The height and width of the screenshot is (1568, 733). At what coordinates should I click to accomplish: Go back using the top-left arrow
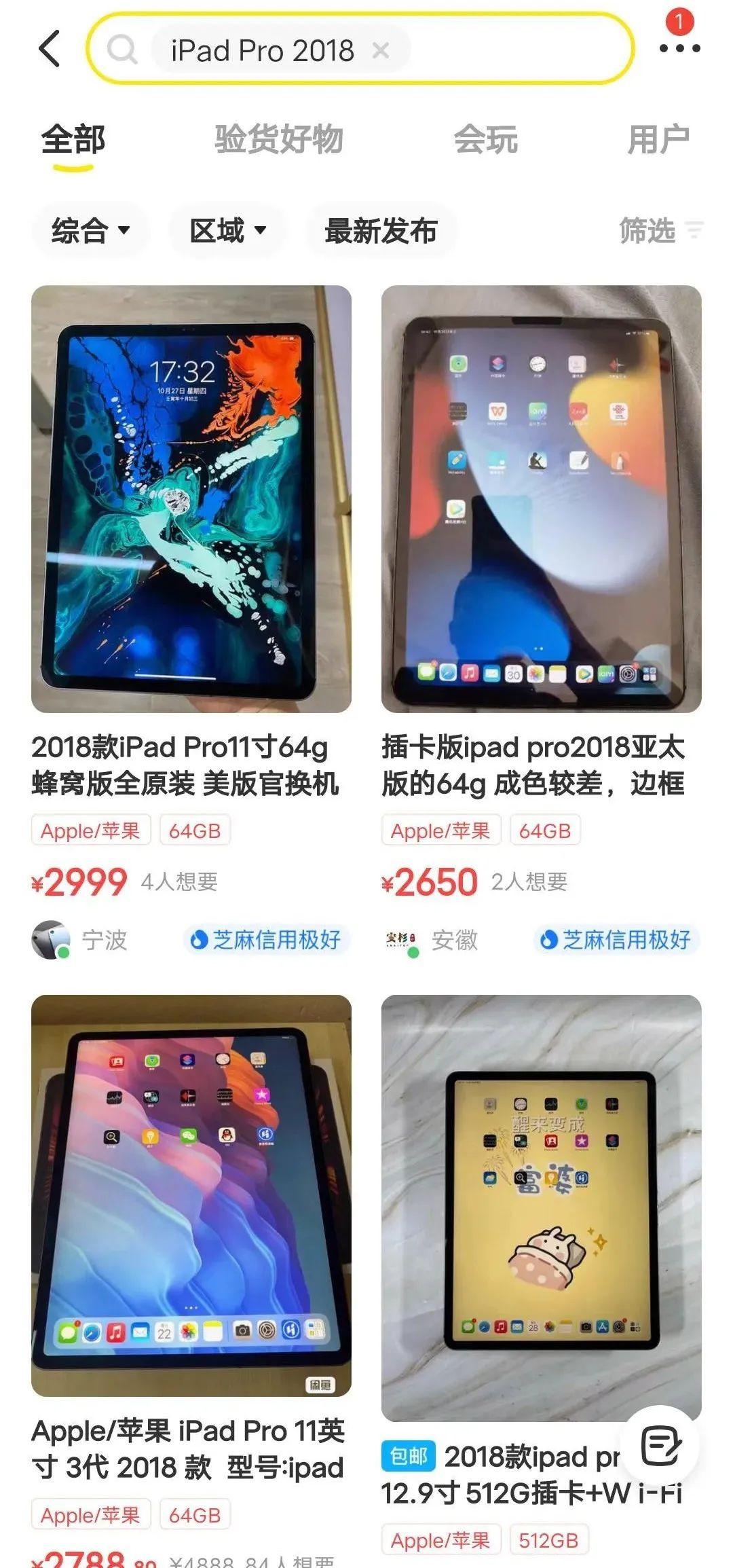tap(50, 49)
